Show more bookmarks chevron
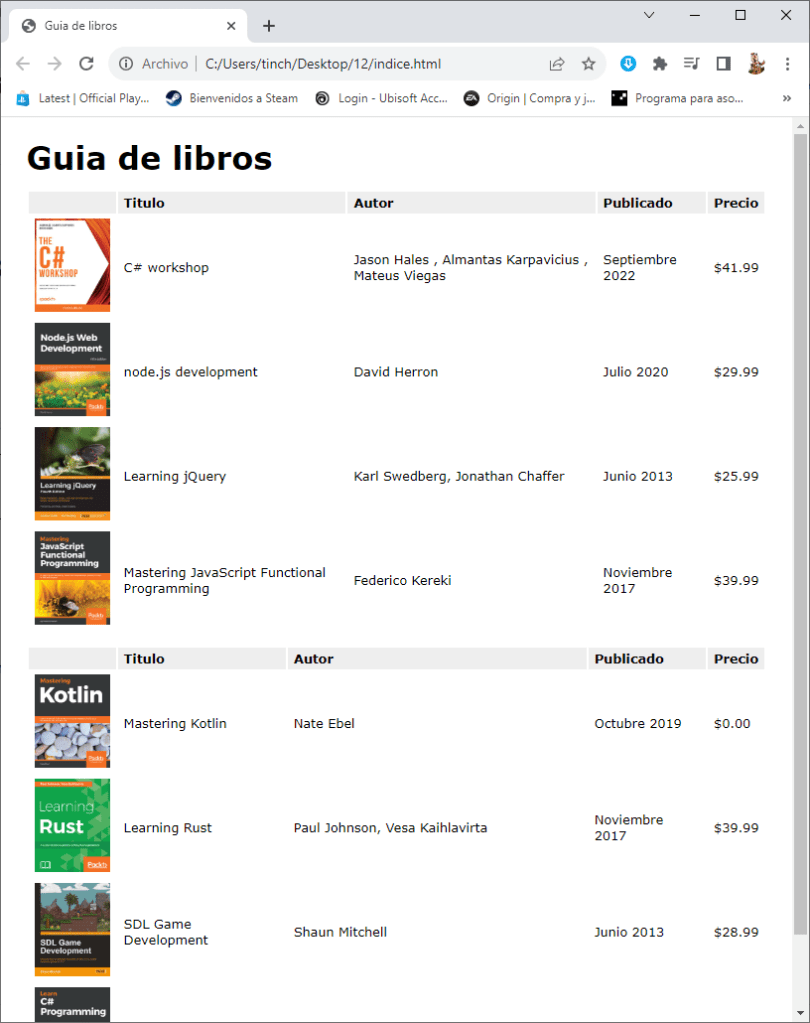This screenshot has width=810, height=1023. pyautogui.click(x=786, y=98)
